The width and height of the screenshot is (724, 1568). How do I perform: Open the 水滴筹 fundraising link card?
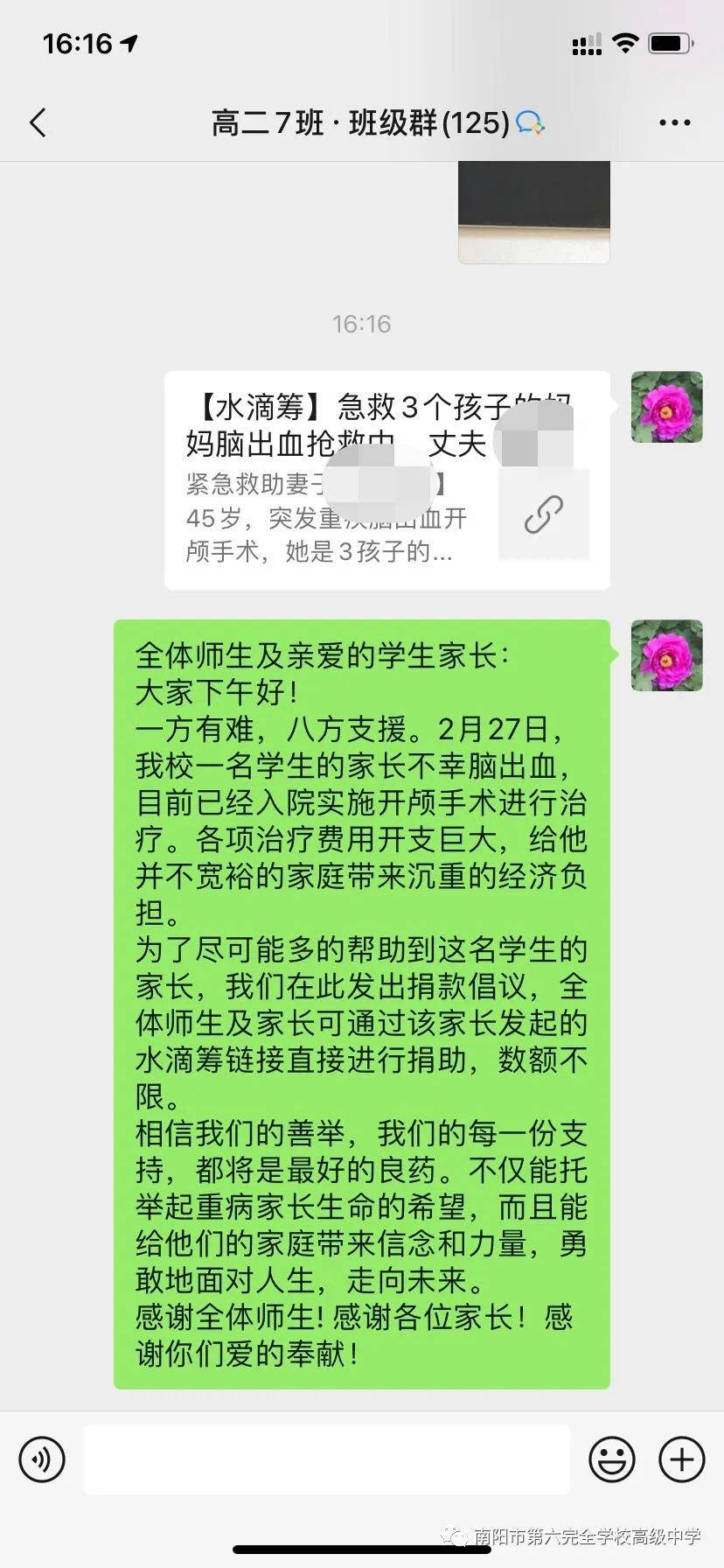[386, 479]
